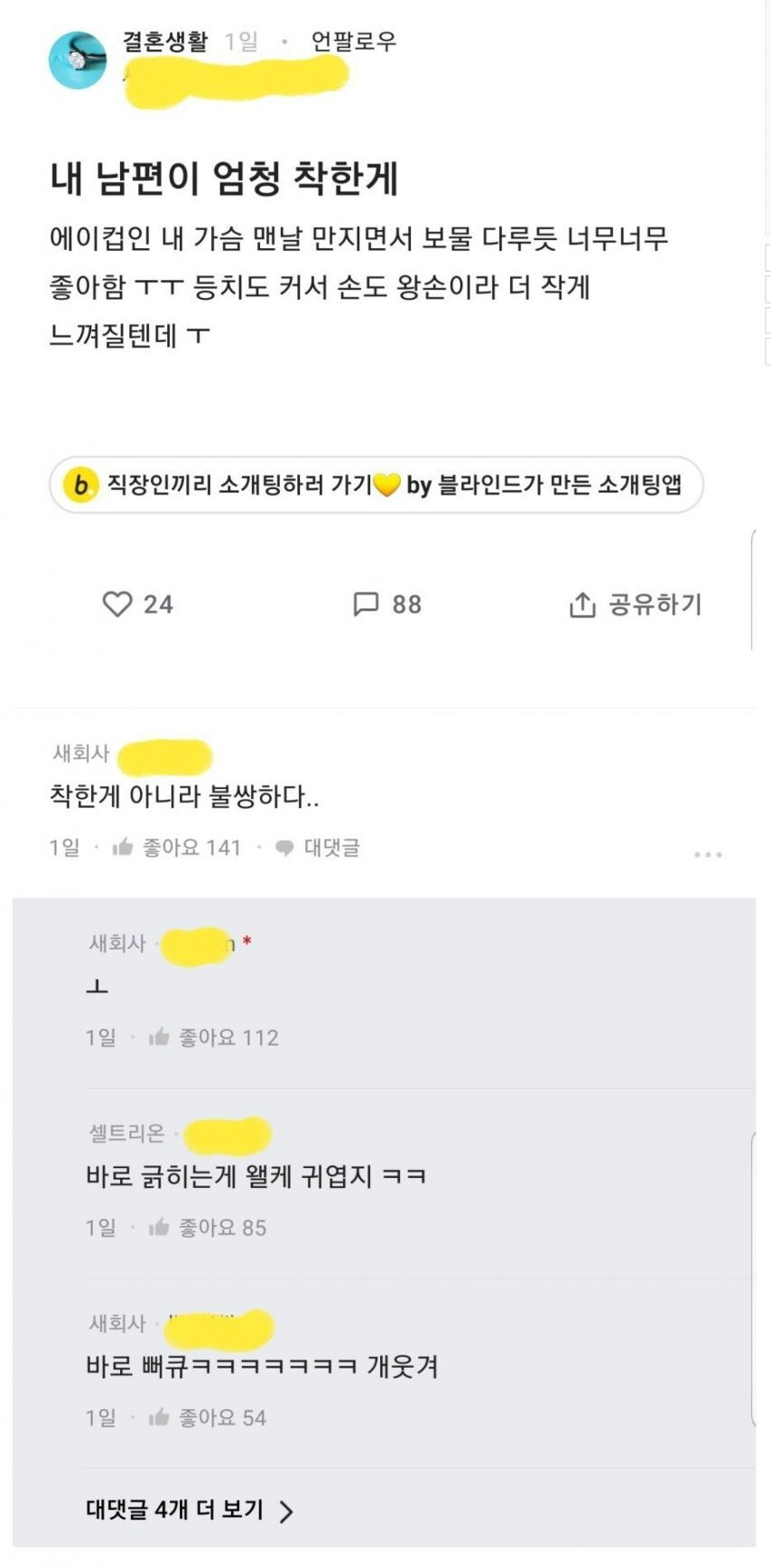Open the three-dot menu on first comment
Viewport: 771px width, 1568px height.
708,854
